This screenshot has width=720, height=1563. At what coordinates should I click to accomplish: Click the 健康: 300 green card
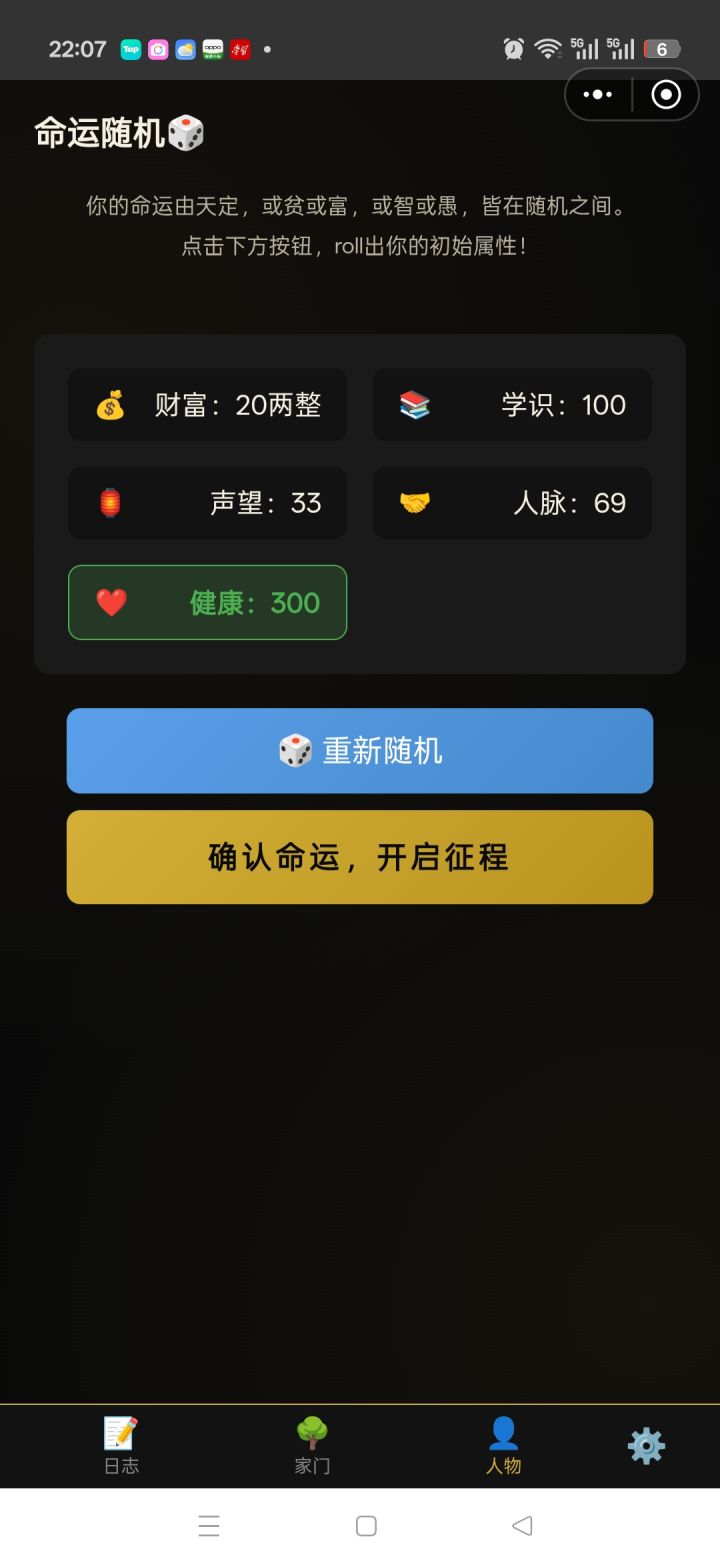coord(207,602)
